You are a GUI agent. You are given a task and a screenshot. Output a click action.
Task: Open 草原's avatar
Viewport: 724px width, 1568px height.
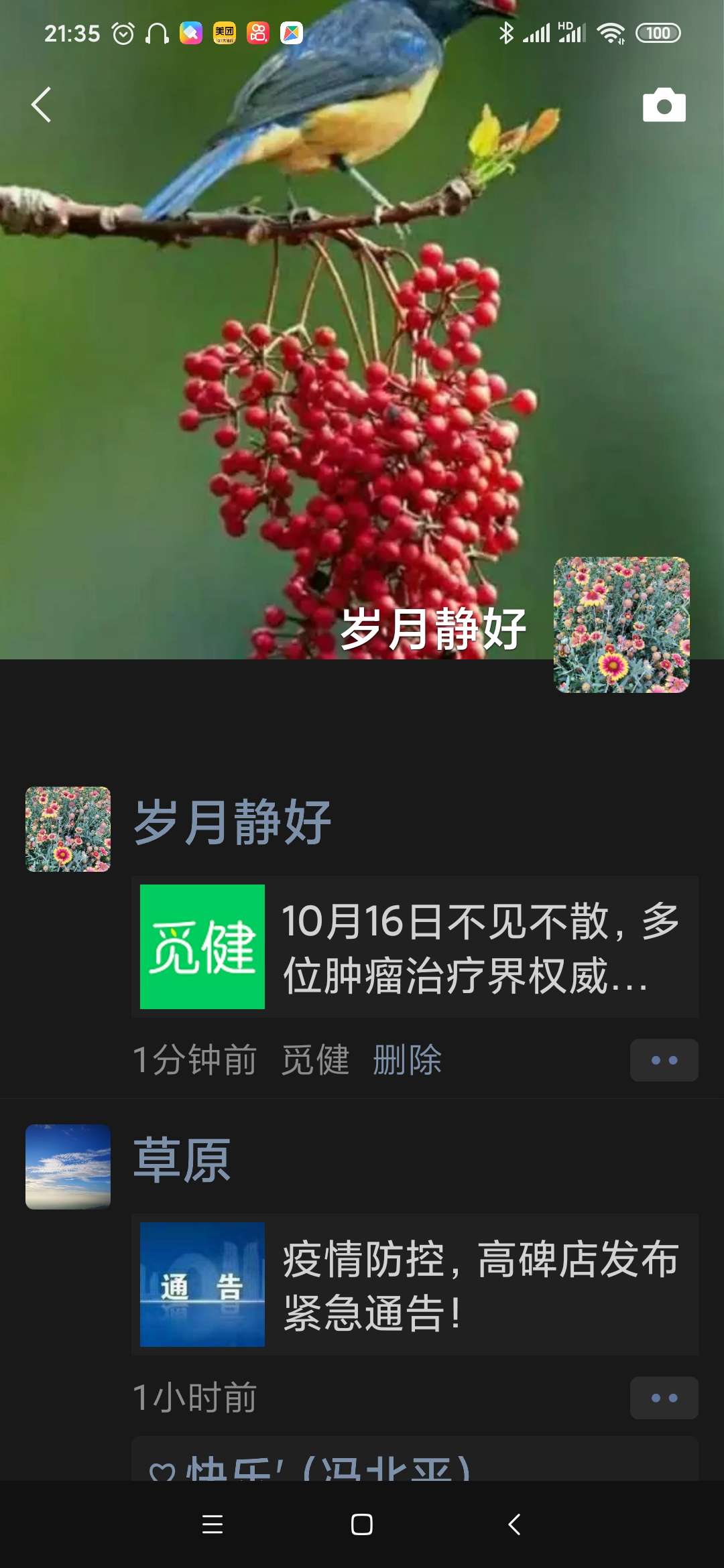(x=68, y=1167)
